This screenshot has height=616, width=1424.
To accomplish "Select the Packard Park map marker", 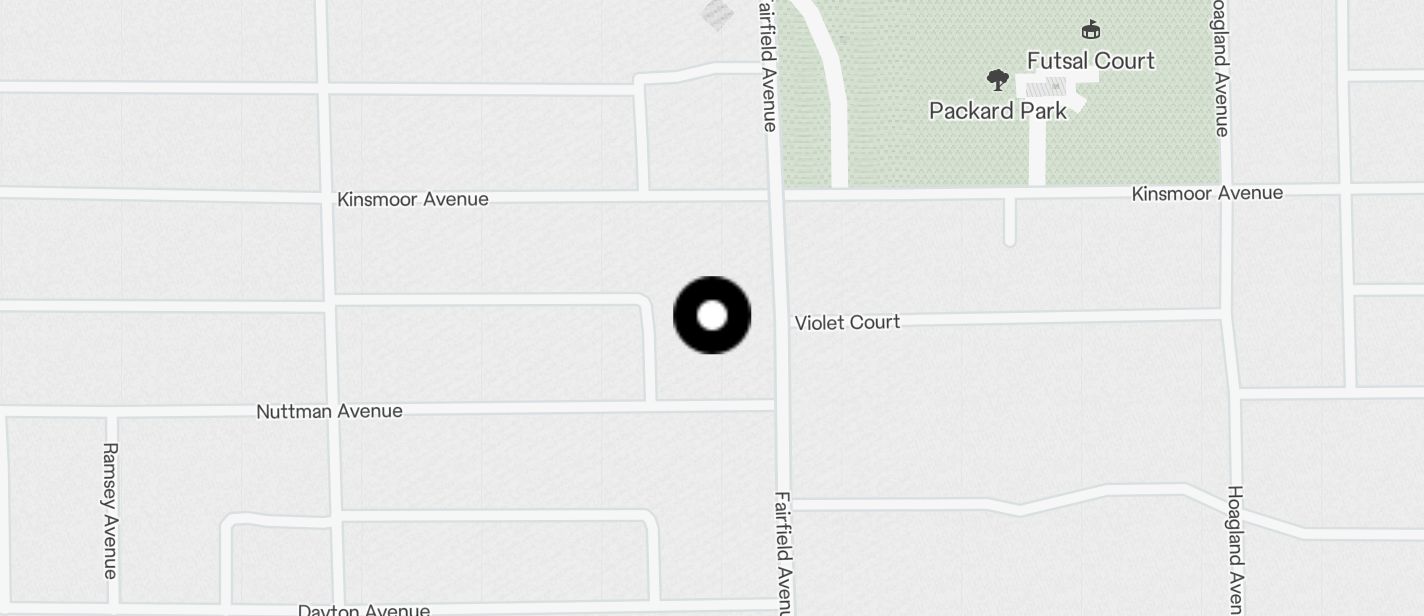I will pyautogui.click(x=997, y=81).
